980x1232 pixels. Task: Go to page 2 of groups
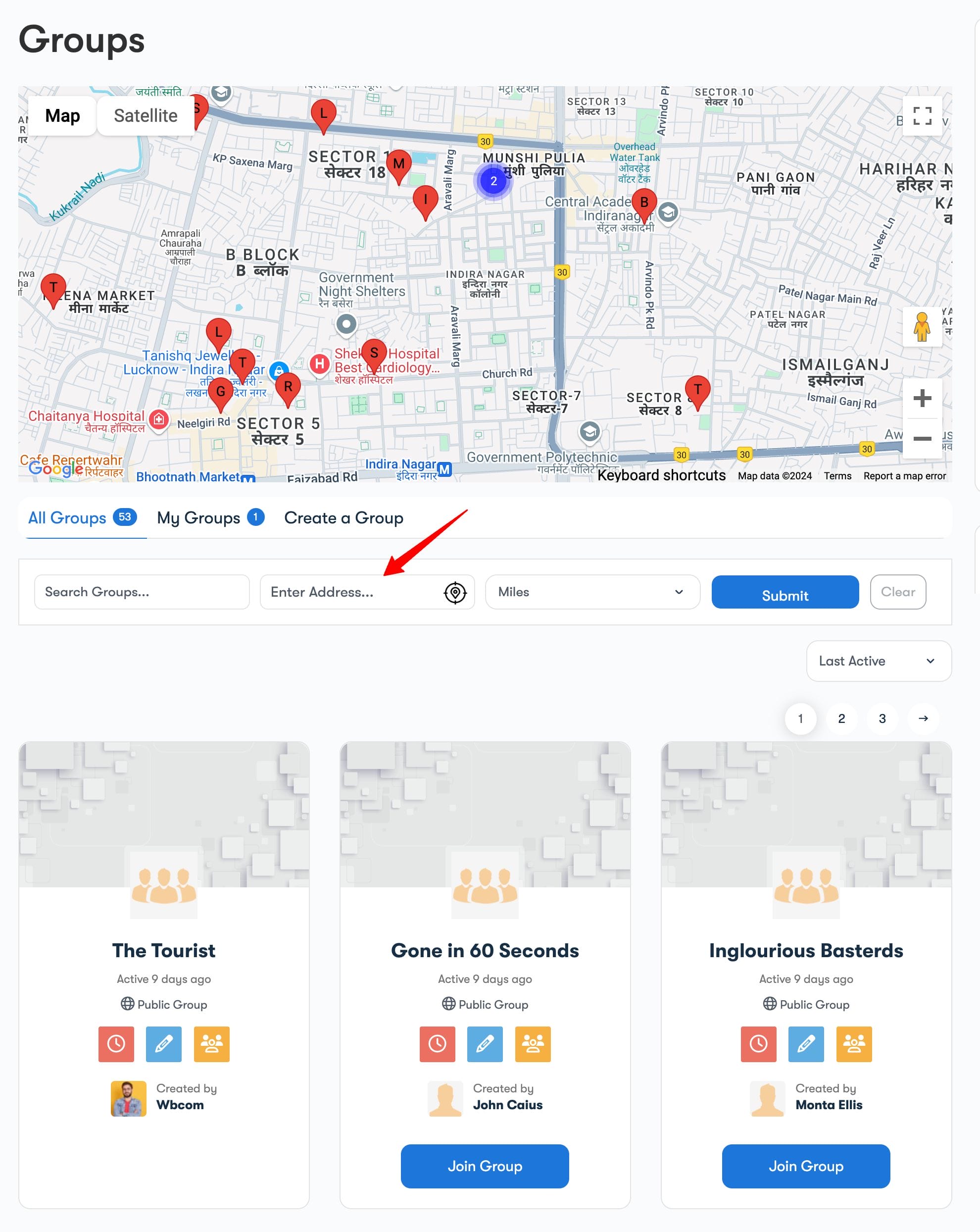coord(840,719)
